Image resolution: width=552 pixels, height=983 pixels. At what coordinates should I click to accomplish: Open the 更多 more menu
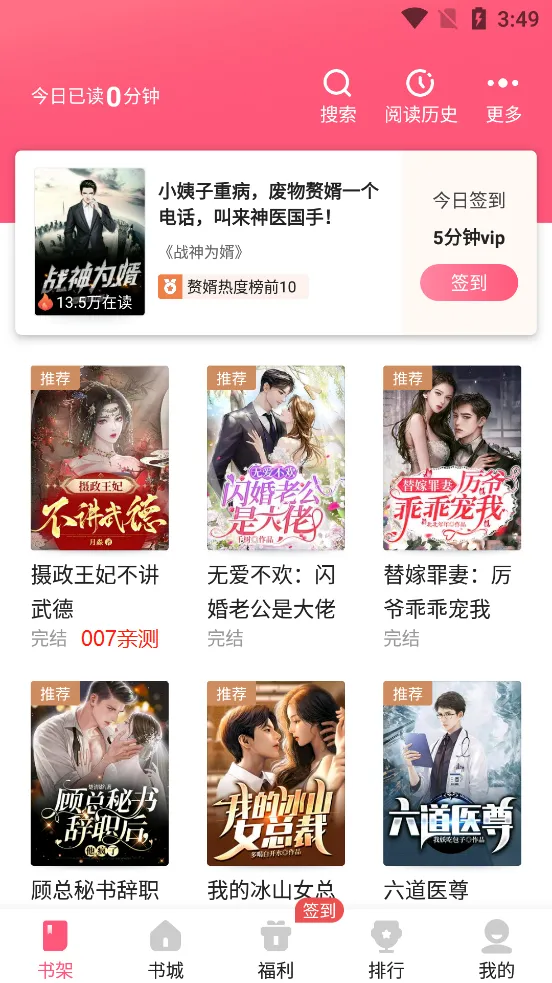[503, 97]
